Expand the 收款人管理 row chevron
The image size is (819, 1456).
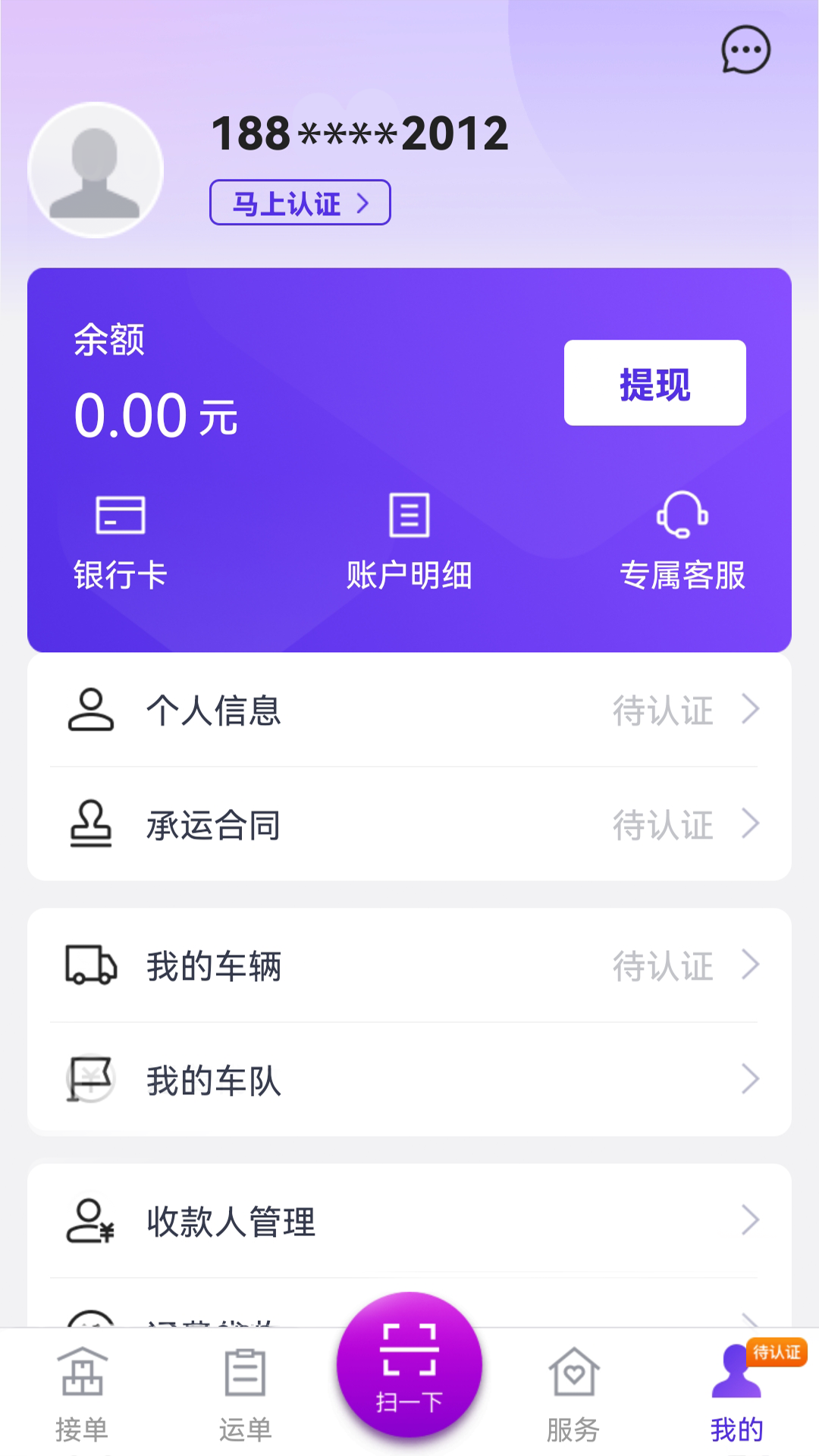tap(751, 1219)
